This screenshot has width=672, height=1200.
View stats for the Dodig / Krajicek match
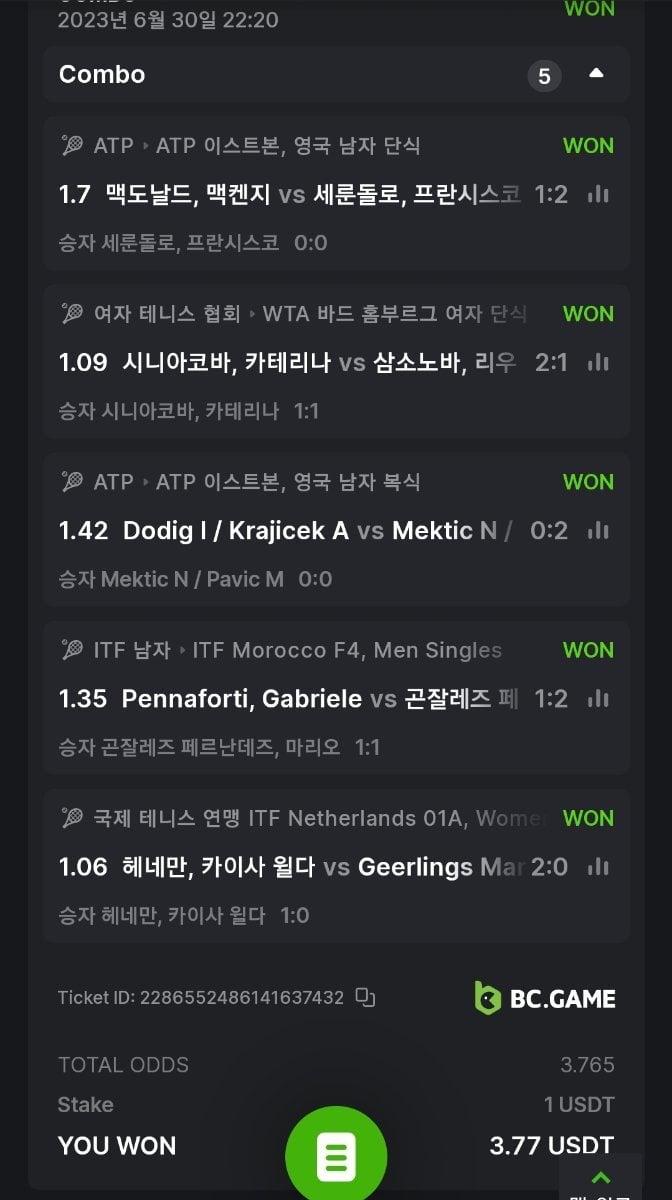tap(598, 531)
